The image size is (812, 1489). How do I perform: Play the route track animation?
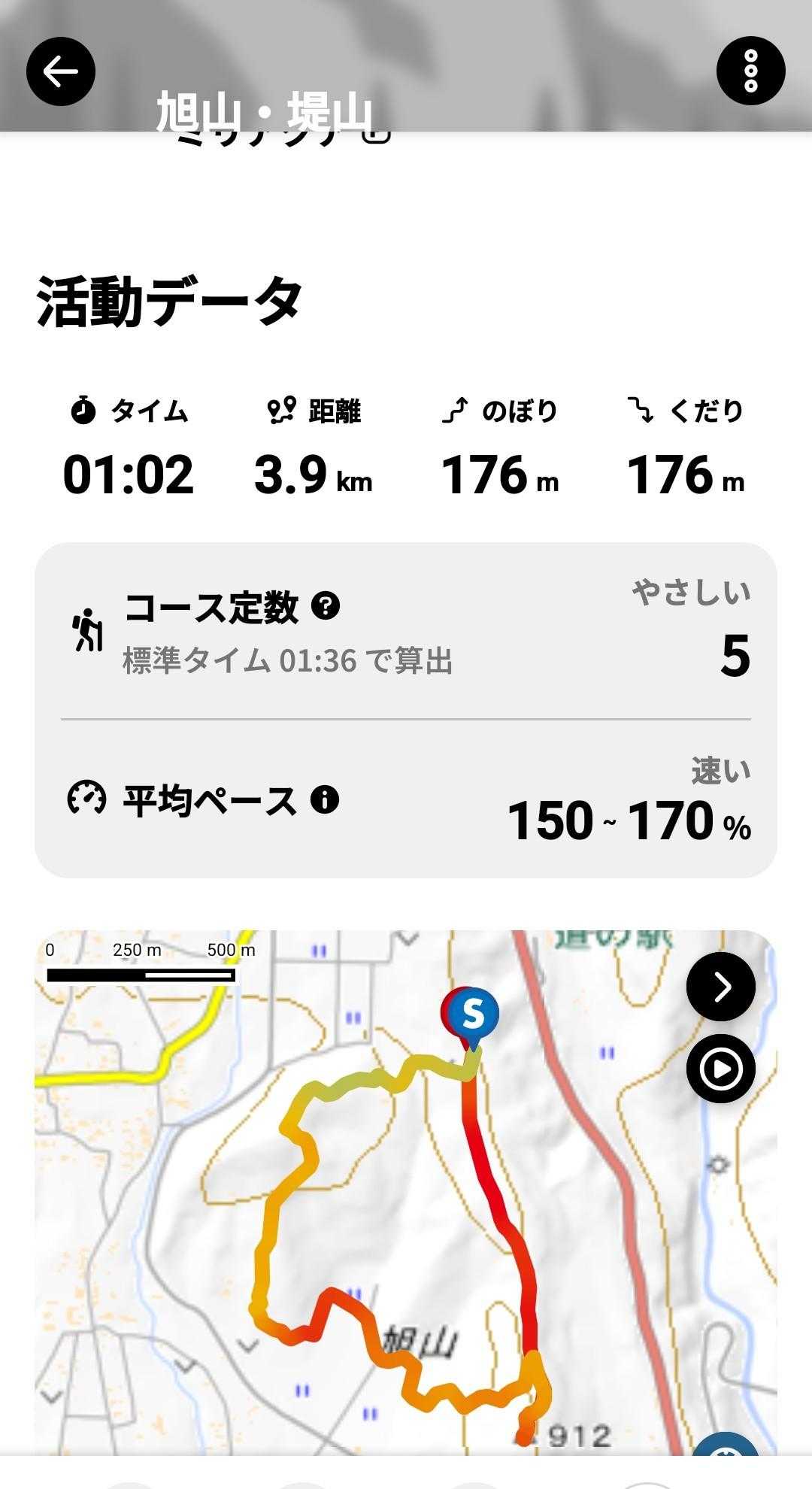[720, 1069]
